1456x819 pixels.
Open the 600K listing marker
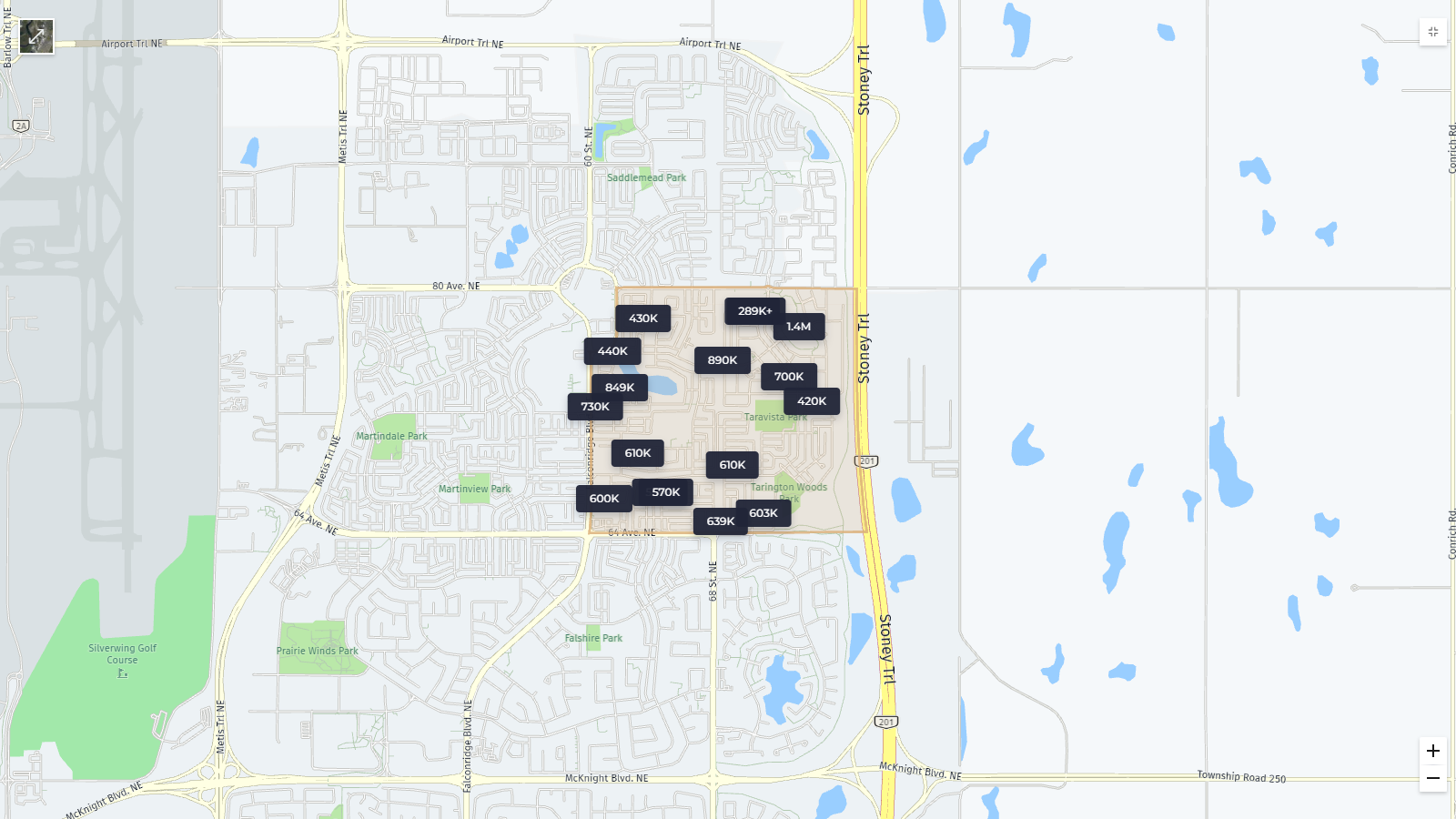point(602,499)
